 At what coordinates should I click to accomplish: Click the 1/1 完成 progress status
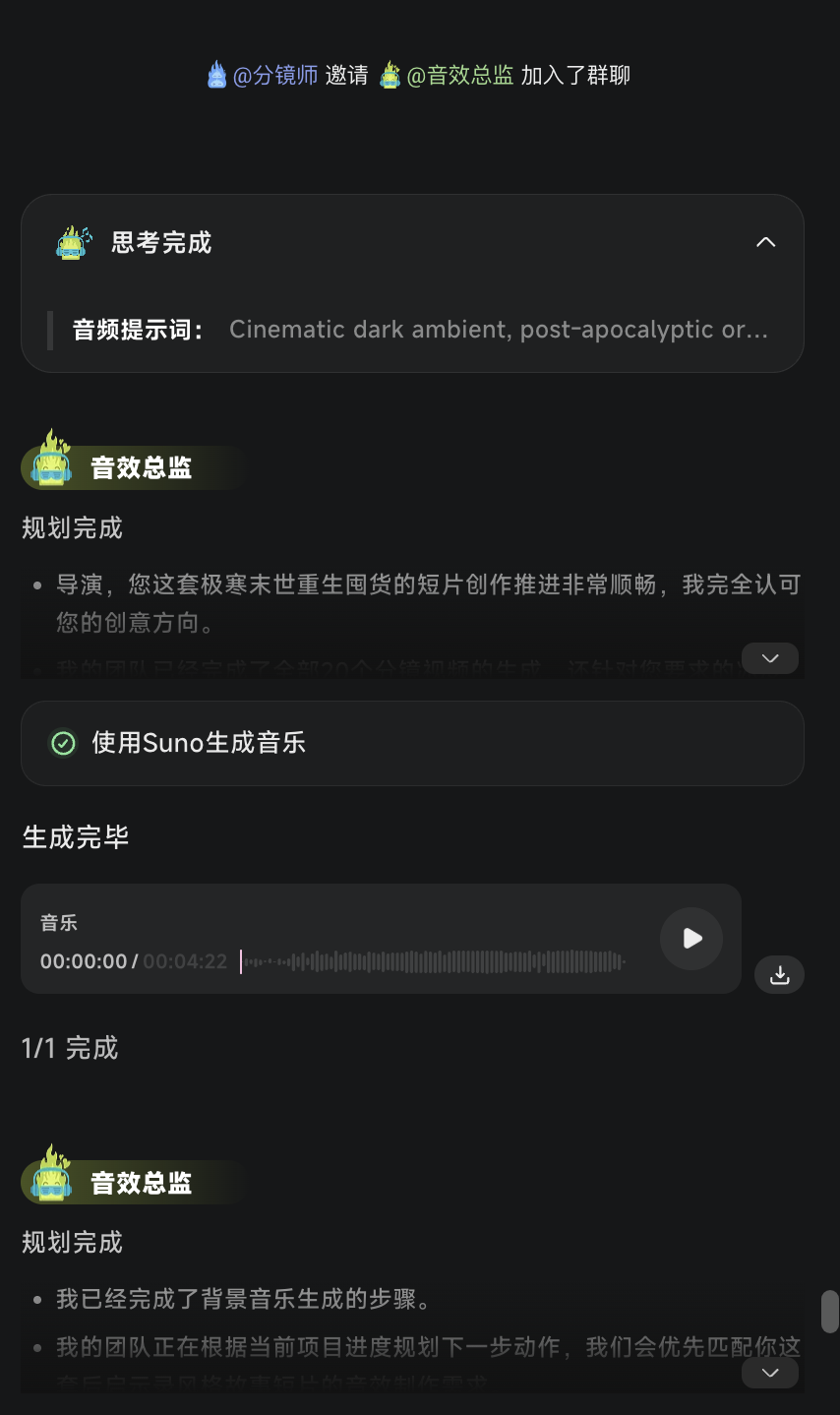69,1047
